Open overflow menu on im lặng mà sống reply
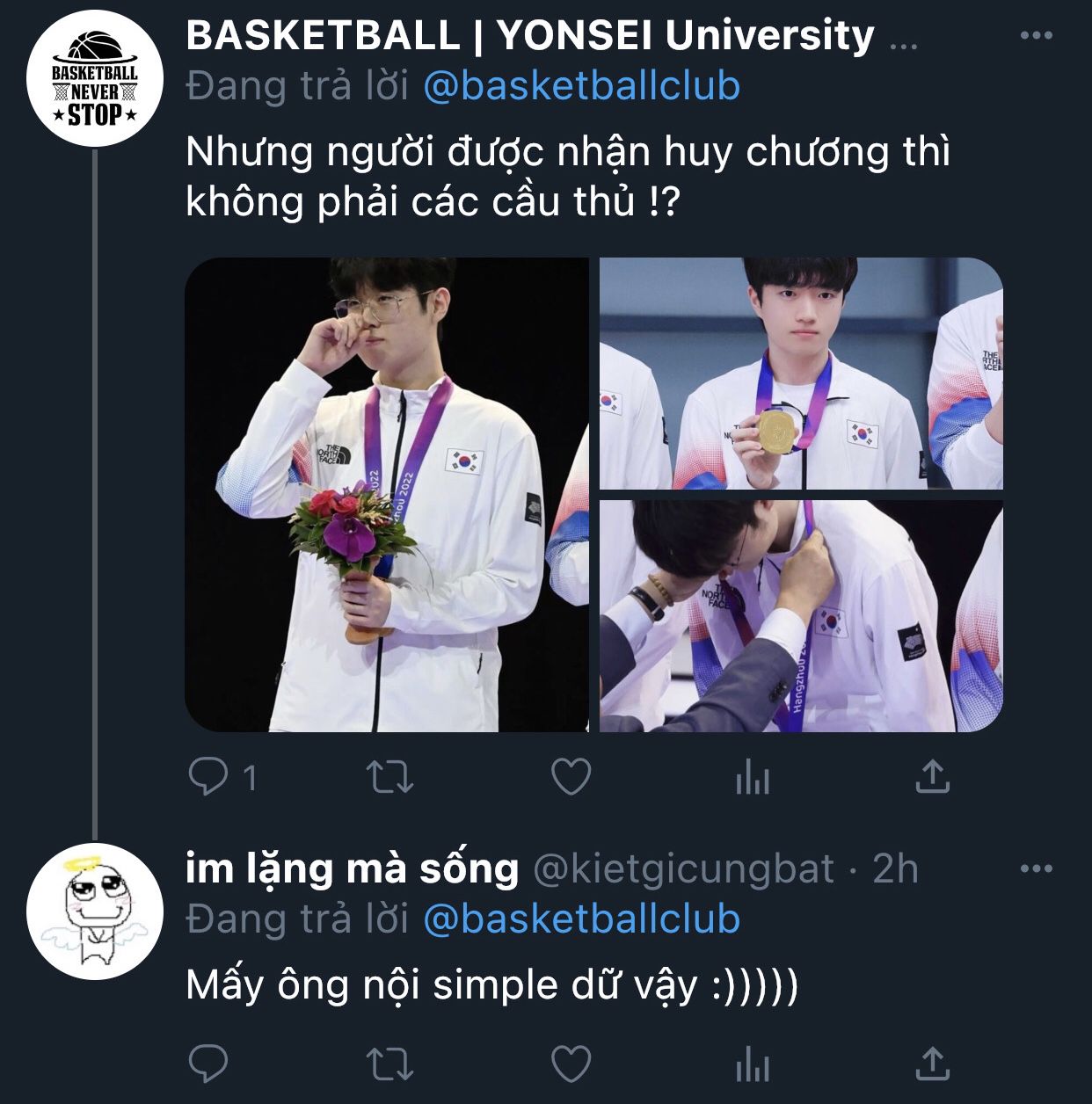This screenshot has width=1092, height=1104. (1036, 868)
